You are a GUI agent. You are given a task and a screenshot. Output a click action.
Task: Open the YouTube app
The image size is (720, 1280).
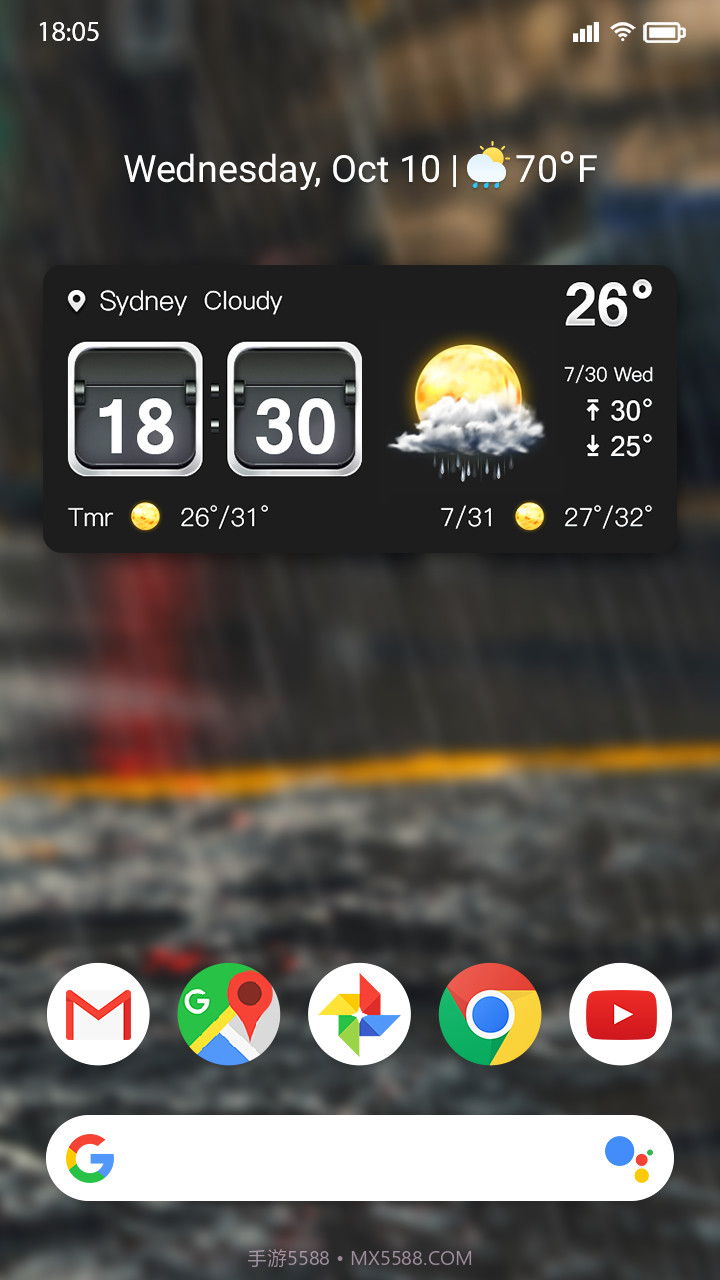pos(620,1014)
